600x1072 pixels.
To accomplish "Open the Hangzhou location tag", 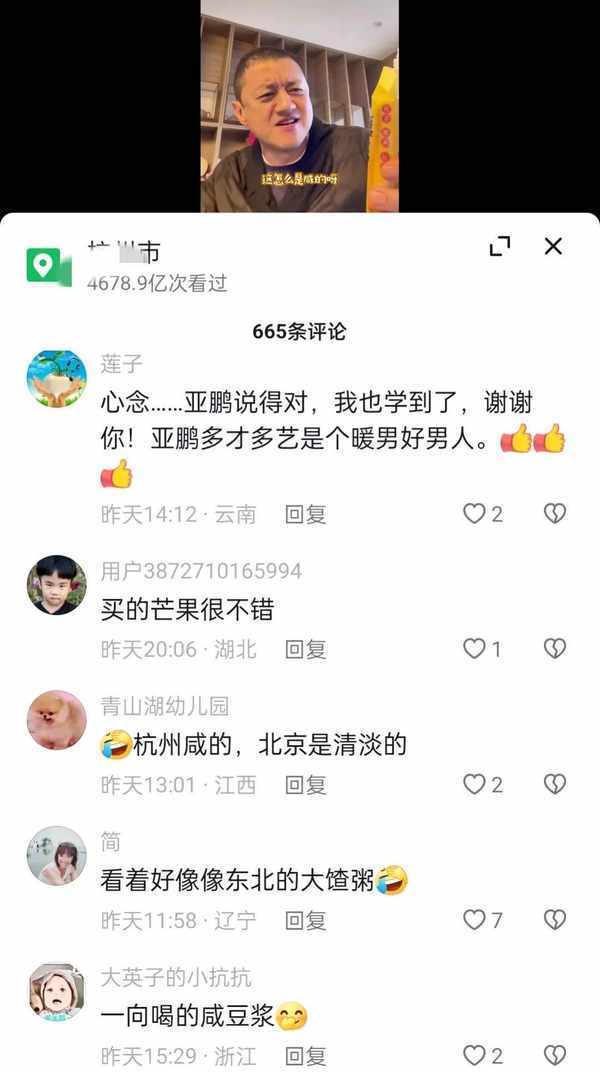I will pyautogui.click(x=125, y=253).
